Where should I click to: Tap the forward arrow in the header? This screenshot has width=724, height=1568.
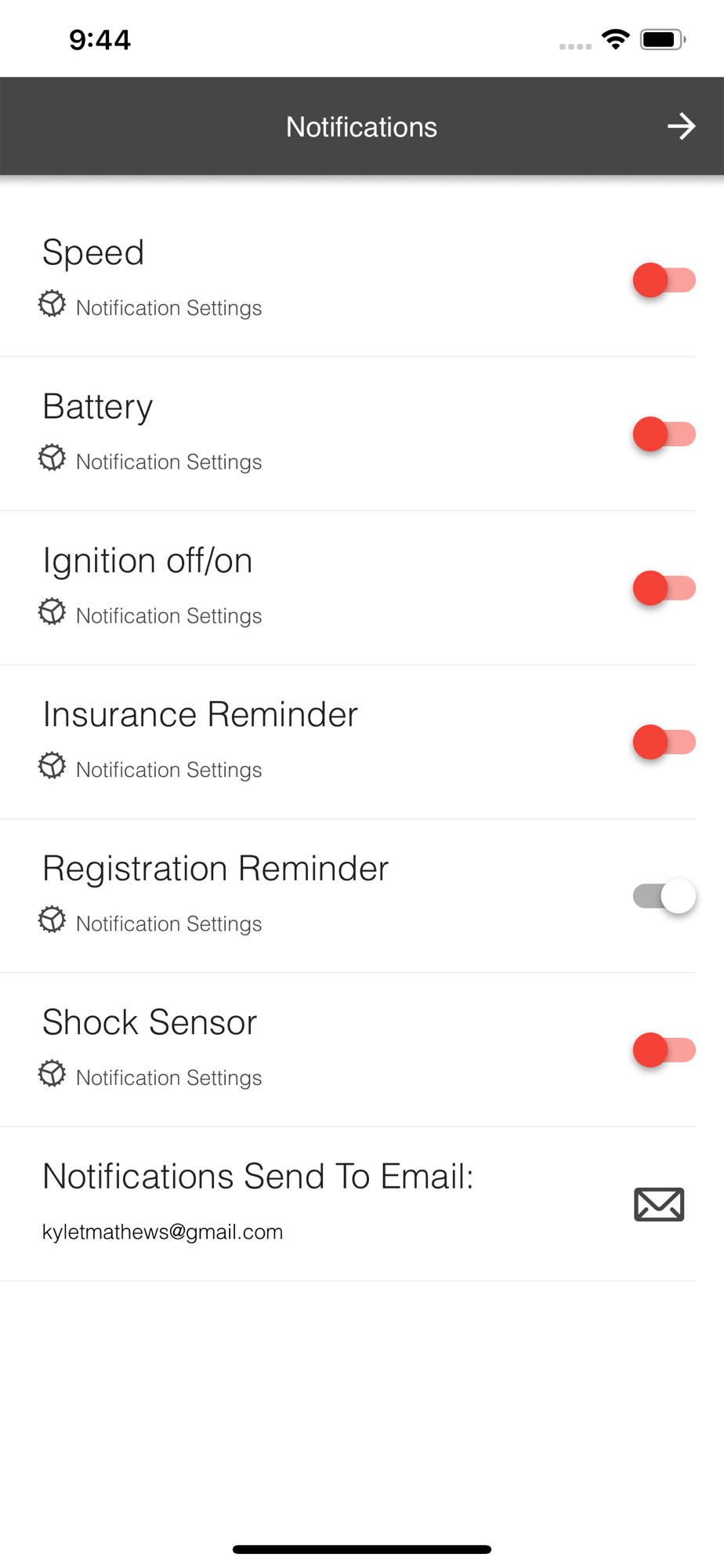(x=681, y=126)
